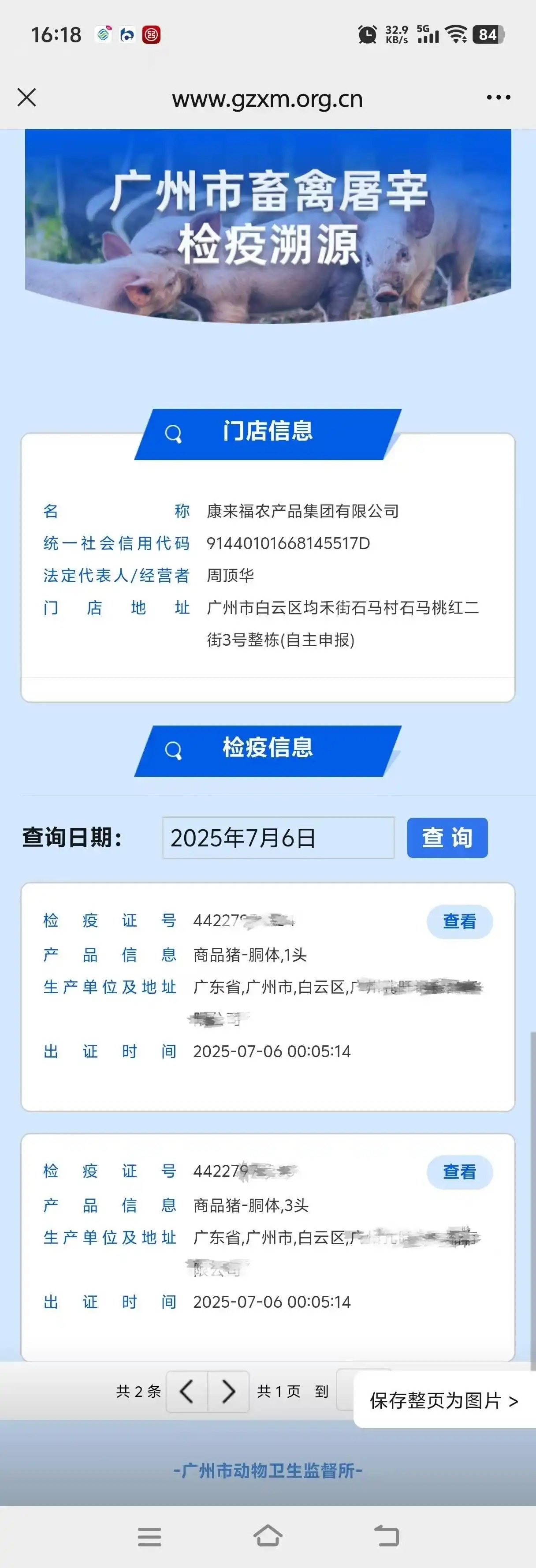Open the three-dot overflow menu
The image size is (536, 1568).
[x=498, y=97]
